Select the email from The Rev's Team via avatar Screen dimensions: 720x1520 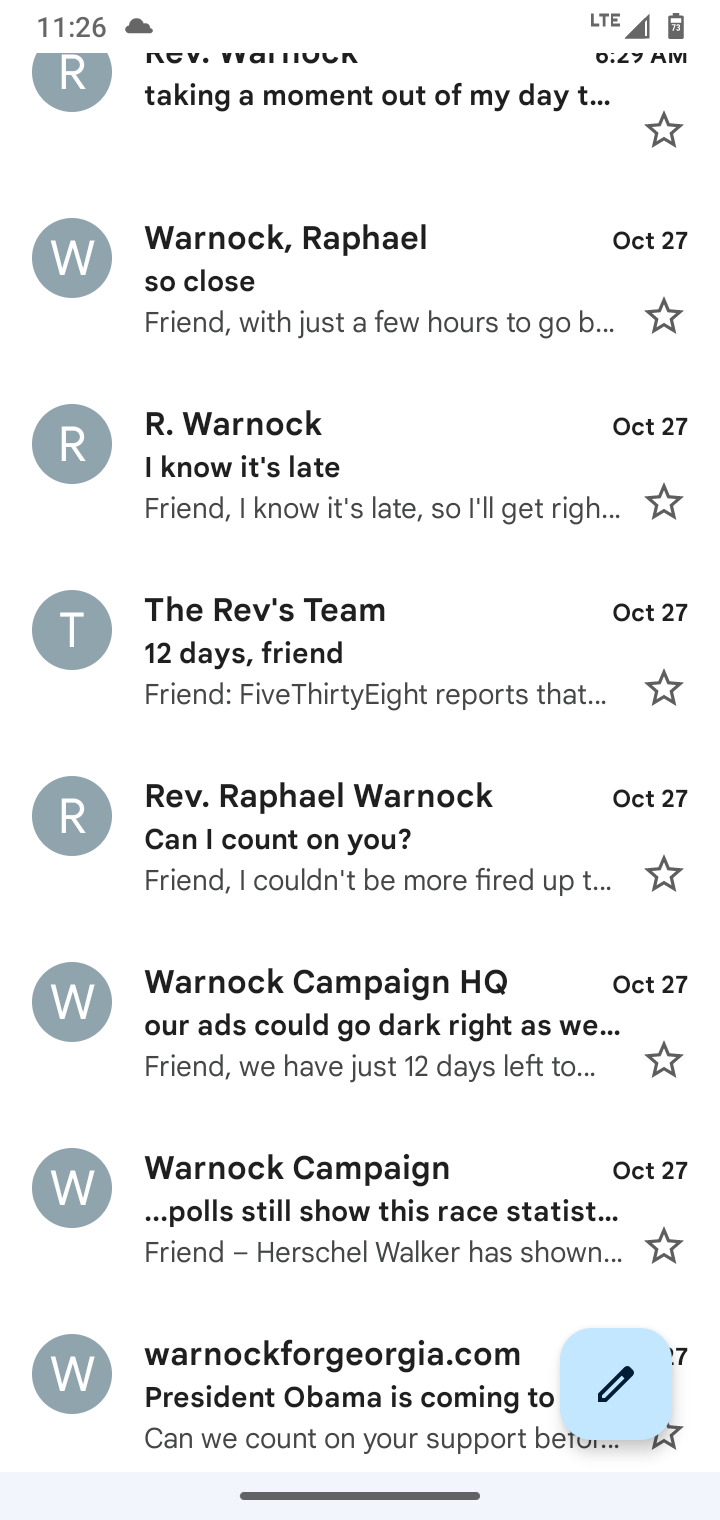tap(72, 630)
